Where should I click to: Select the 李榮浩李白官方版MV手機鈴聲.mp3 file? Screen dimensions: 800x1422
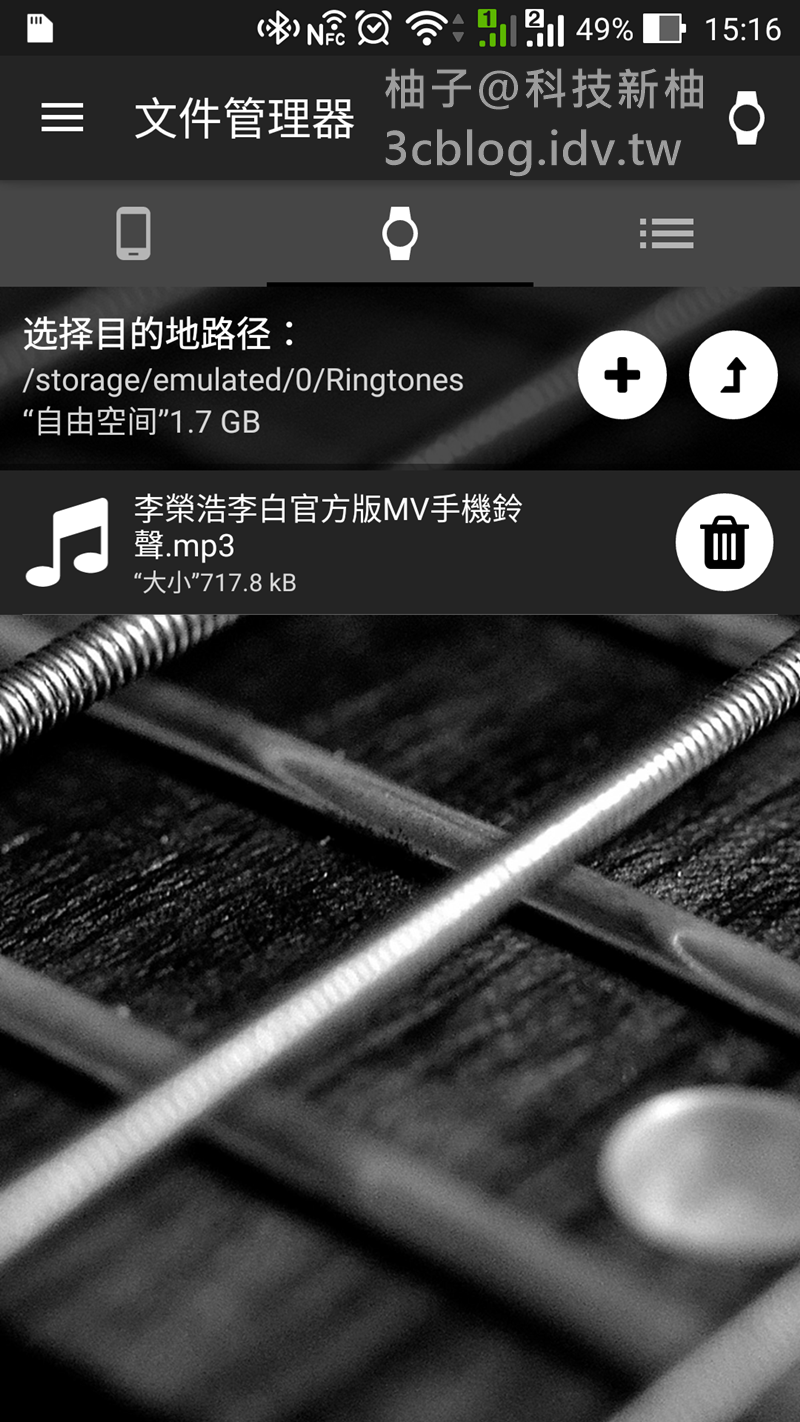click(330, 542)
